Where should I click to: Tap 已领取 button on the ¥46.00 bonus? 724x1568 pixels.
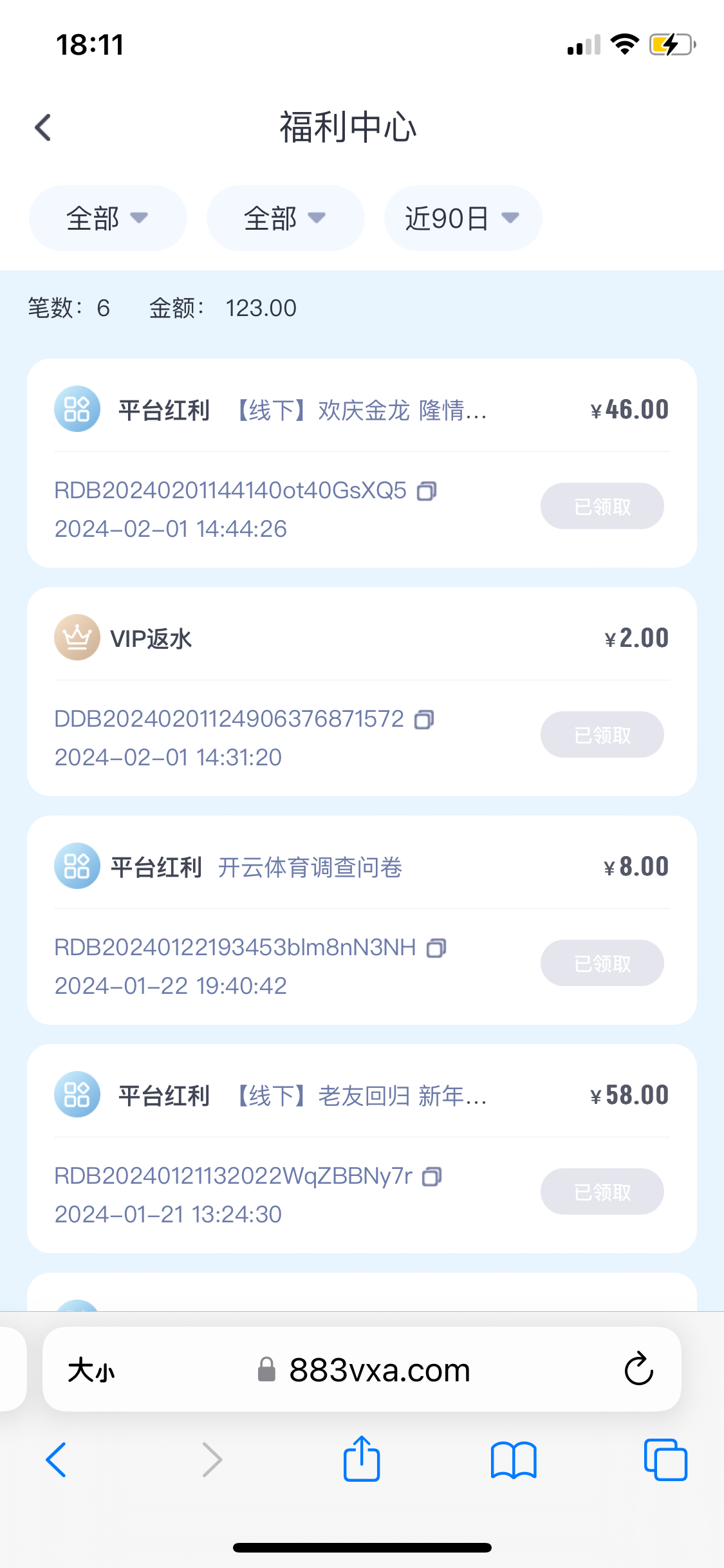[x=602, y=507]
